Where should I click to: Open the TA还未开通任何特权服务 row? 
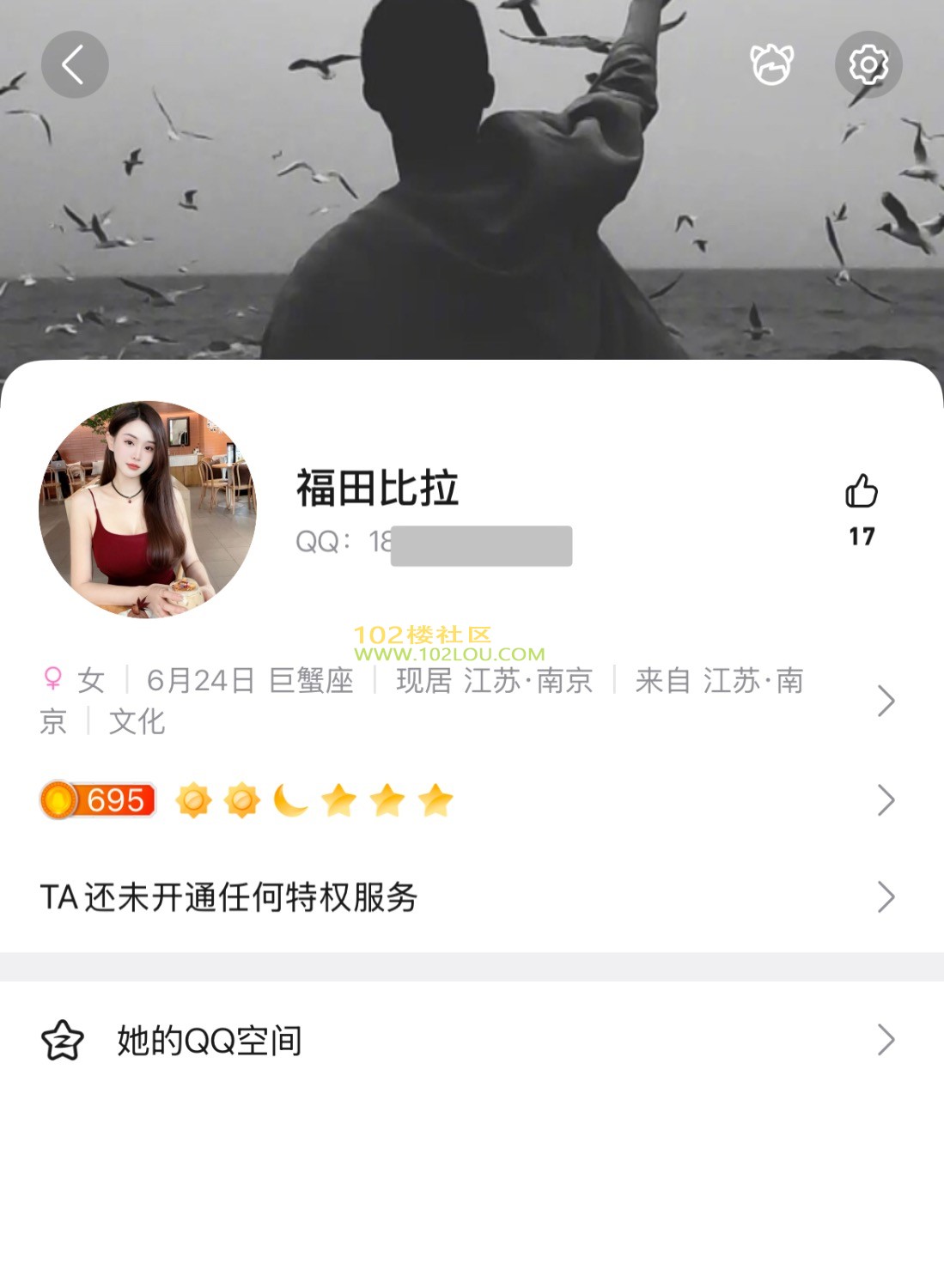click(x=464, y=897)
